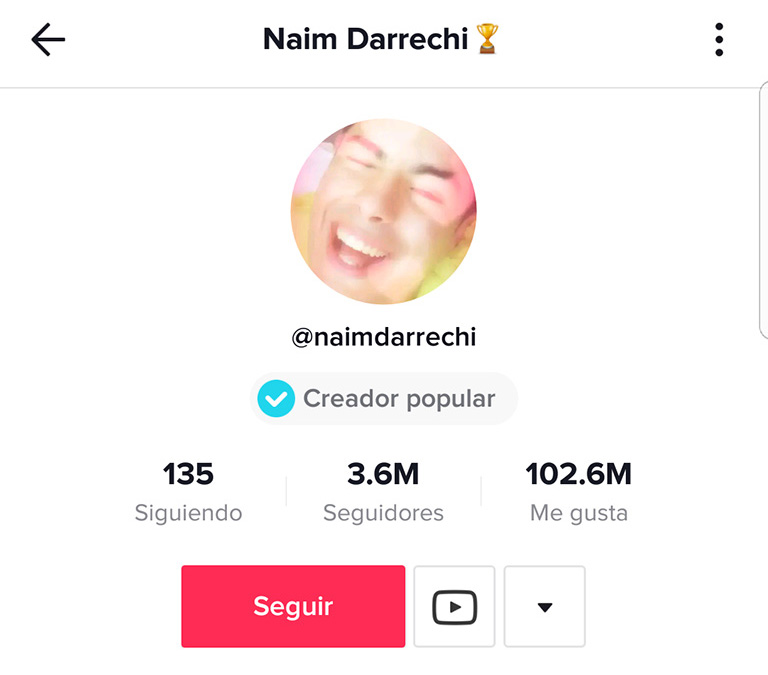Image resolution: width=768 pixels, height=675 pixels.
Task: View the Siguiendo list
Action: 188,491
